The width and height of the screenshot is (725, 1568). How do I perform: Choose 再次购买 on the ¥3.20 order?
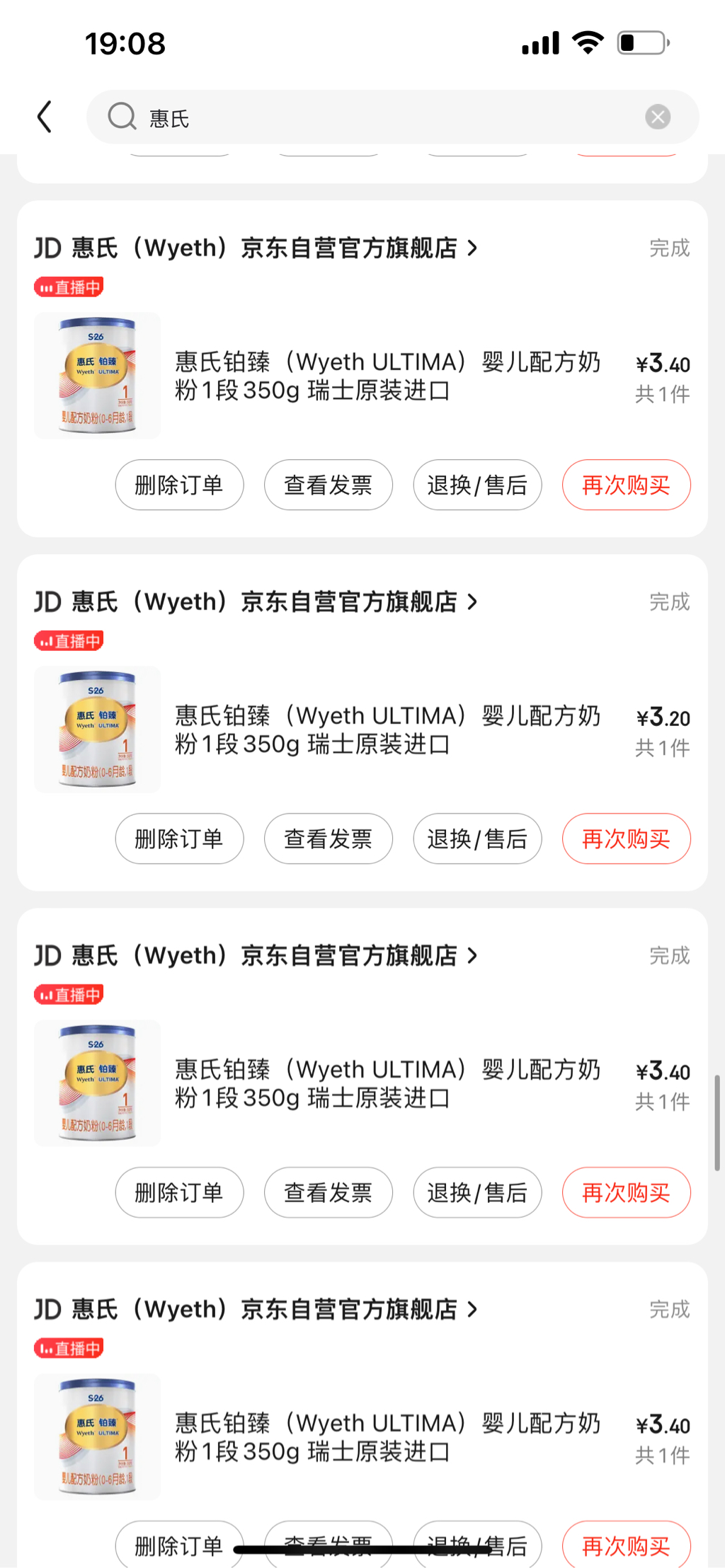626,838
